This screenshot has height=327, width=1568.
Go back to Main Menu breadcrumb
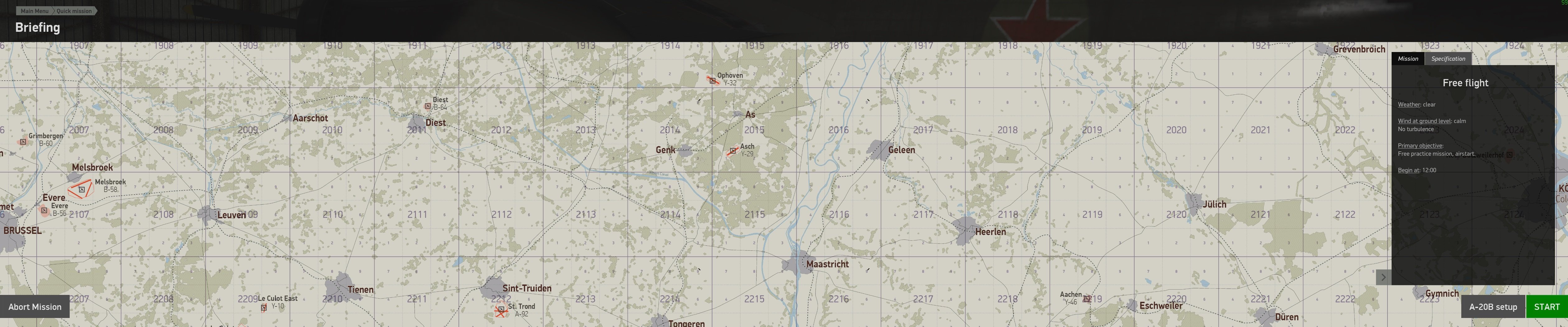click(34, 11)
